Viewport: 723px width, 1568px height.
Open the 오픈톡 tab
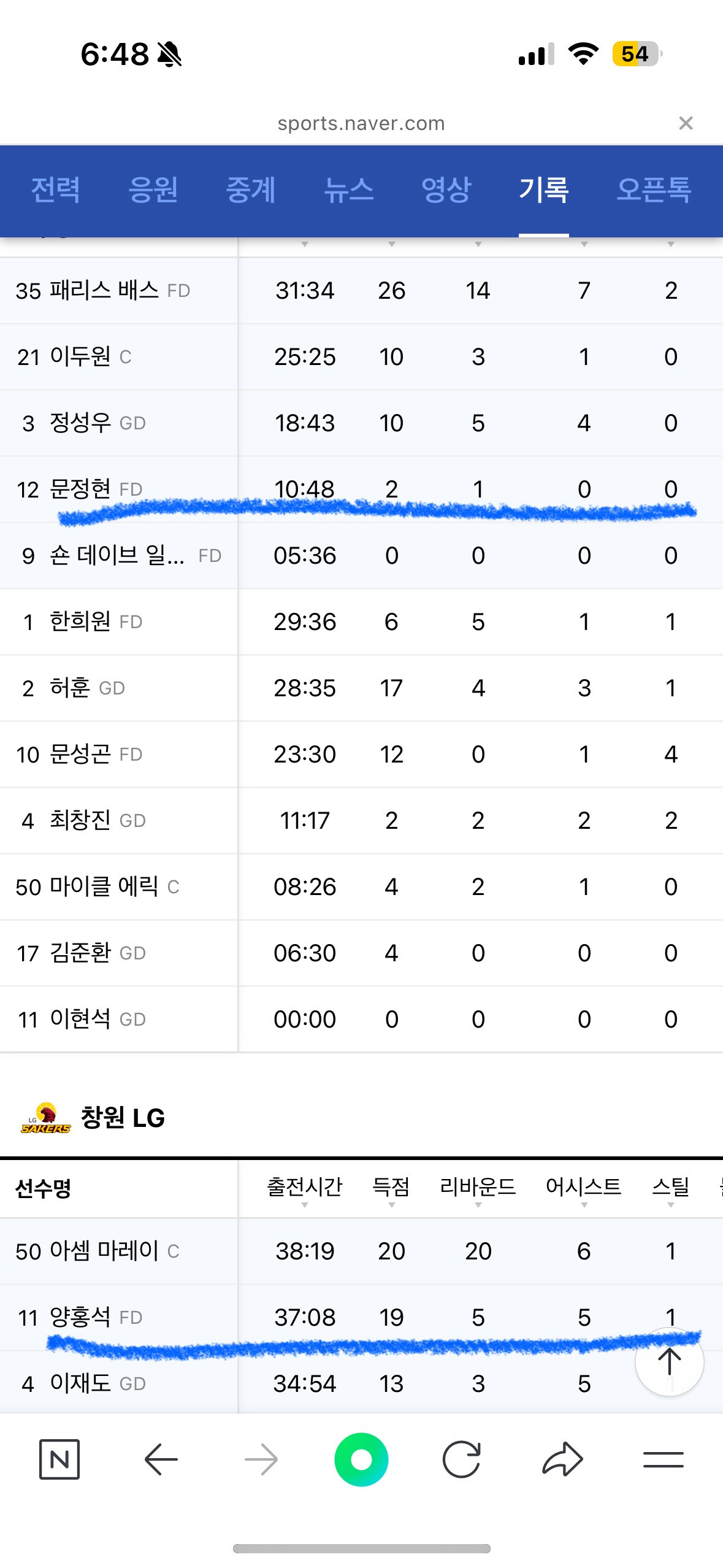(x=654, y=190)
